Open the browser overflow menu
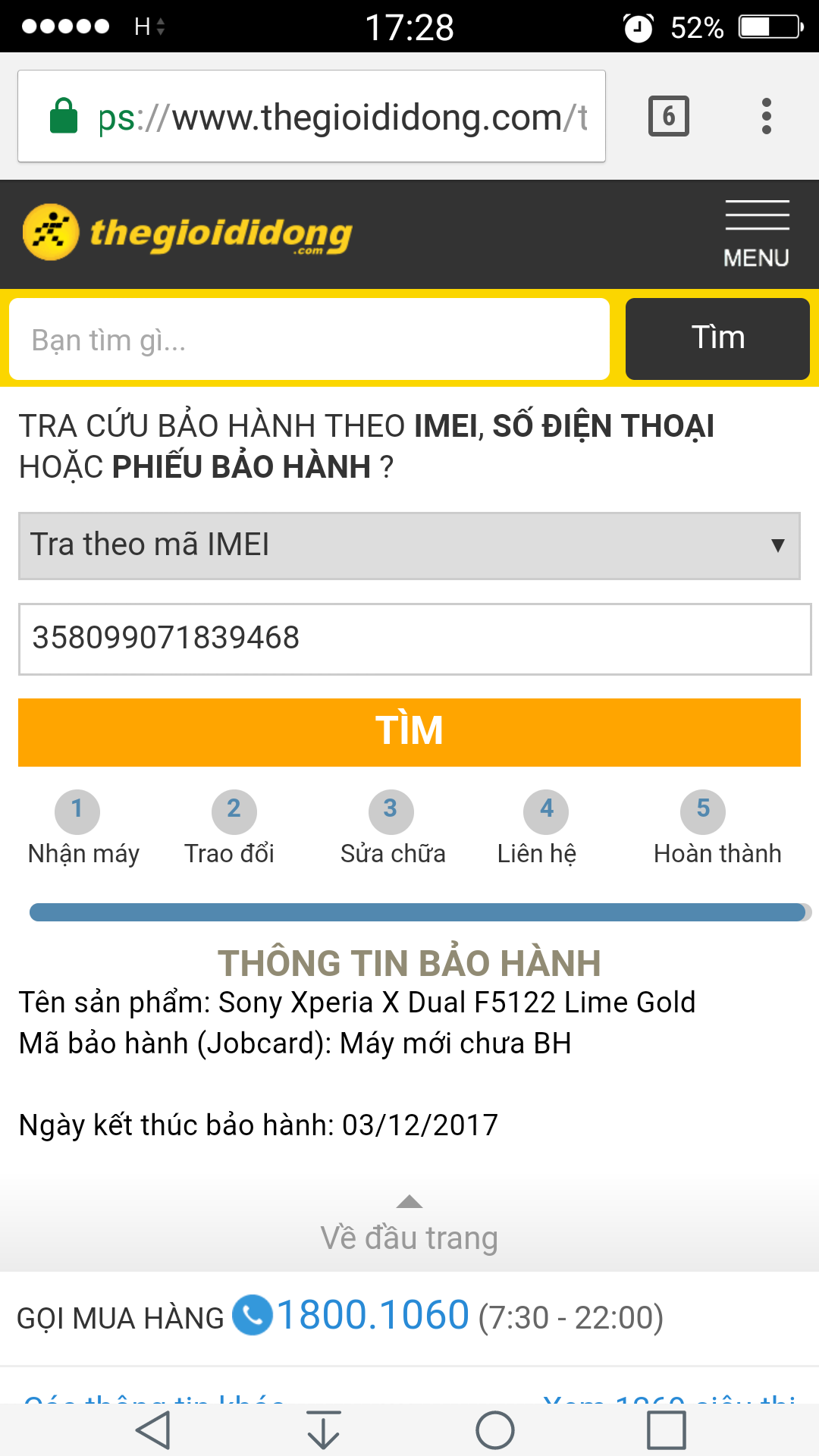 (x=766, y=117)
